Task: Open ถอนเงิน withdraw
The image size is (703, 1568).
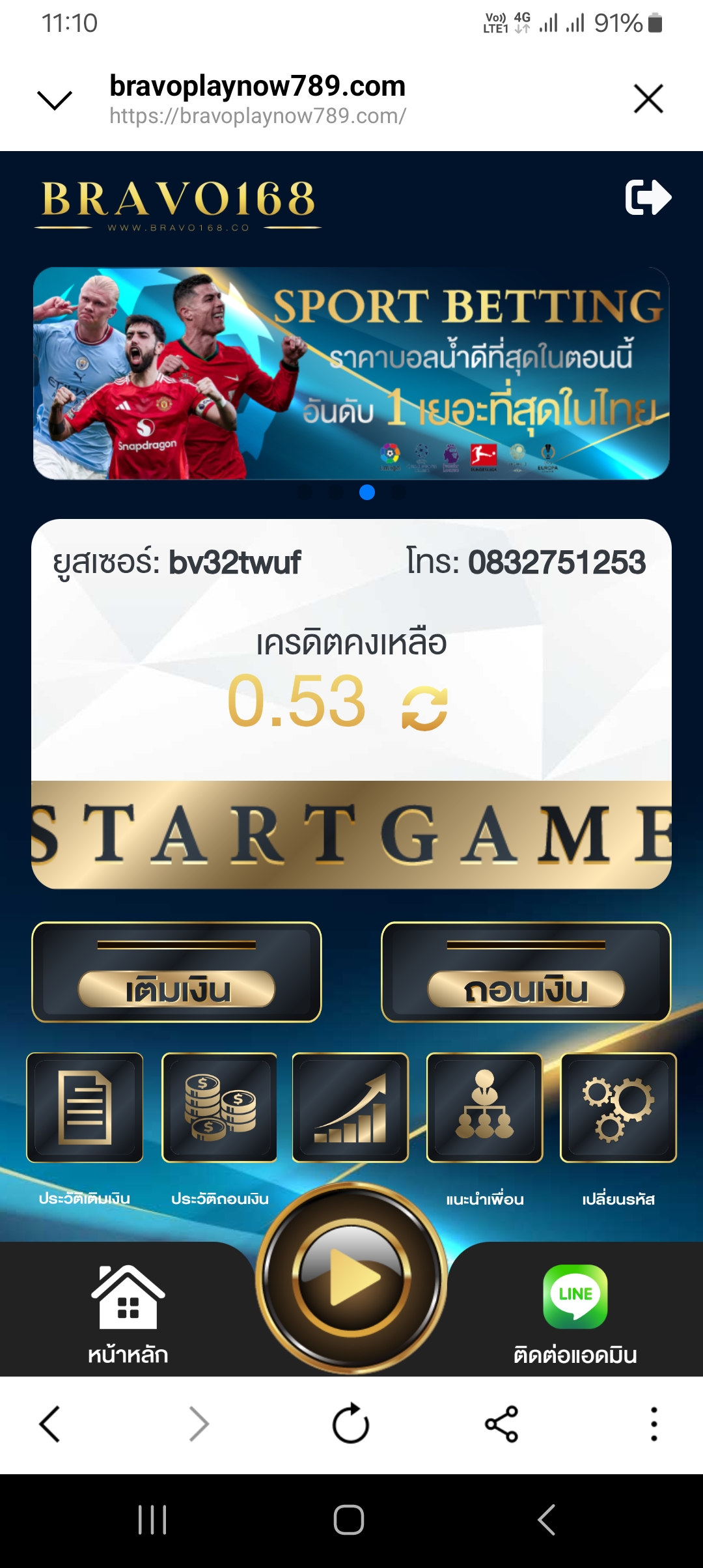Action: click(526, 972)
